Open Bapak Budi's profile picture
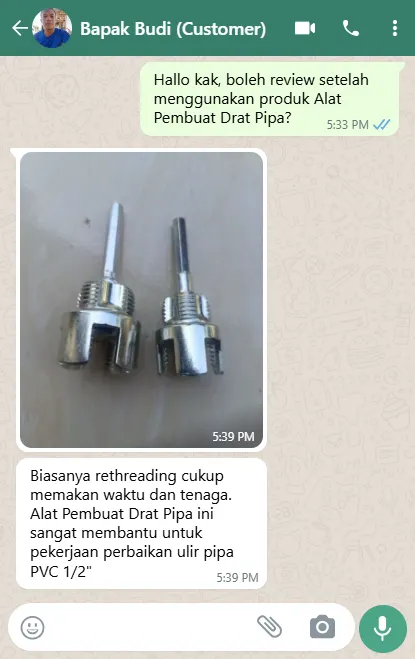 point(52,28)
